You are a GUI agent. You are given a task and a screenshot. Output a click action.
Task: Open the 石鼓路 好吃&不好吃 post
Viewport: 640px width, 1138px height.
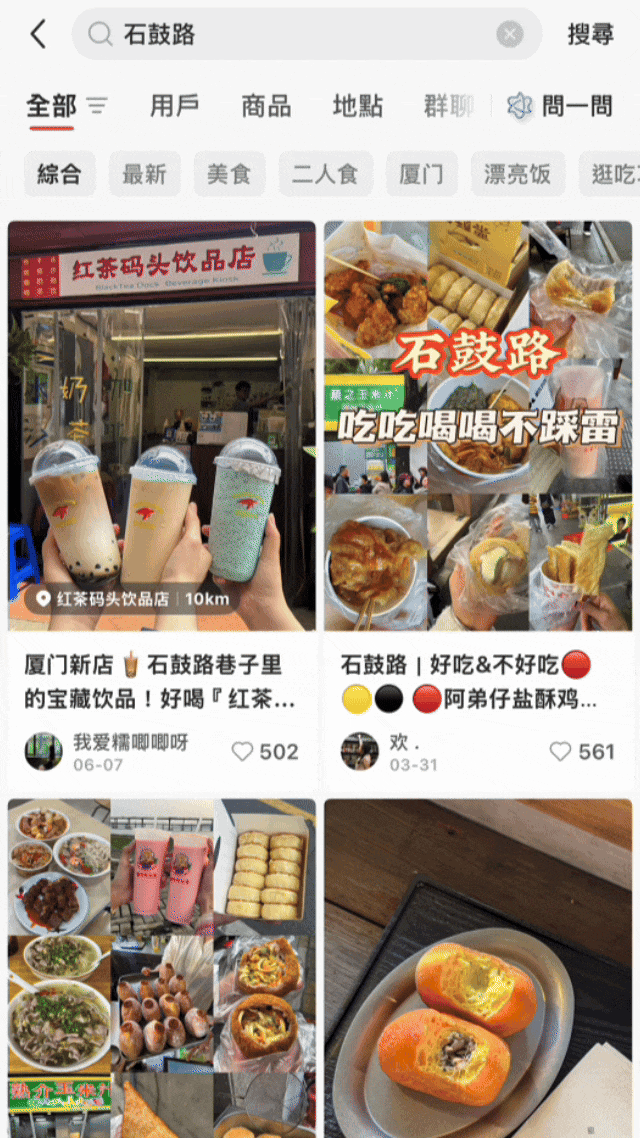pyautogui.click(x=478, y=425)
